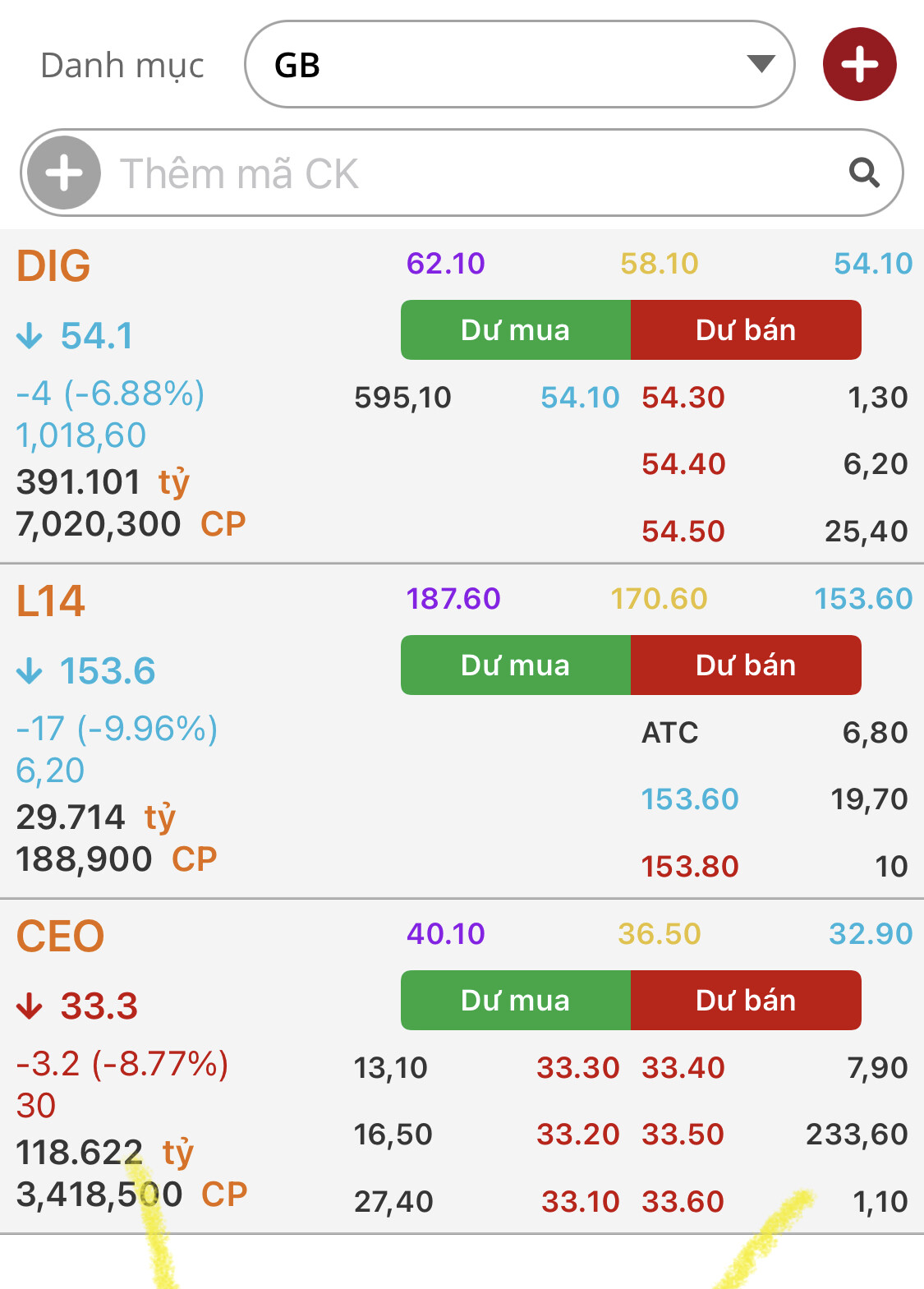Select Dư bán for DIG
Viewport: 924px width, 1289px height.
746,330
